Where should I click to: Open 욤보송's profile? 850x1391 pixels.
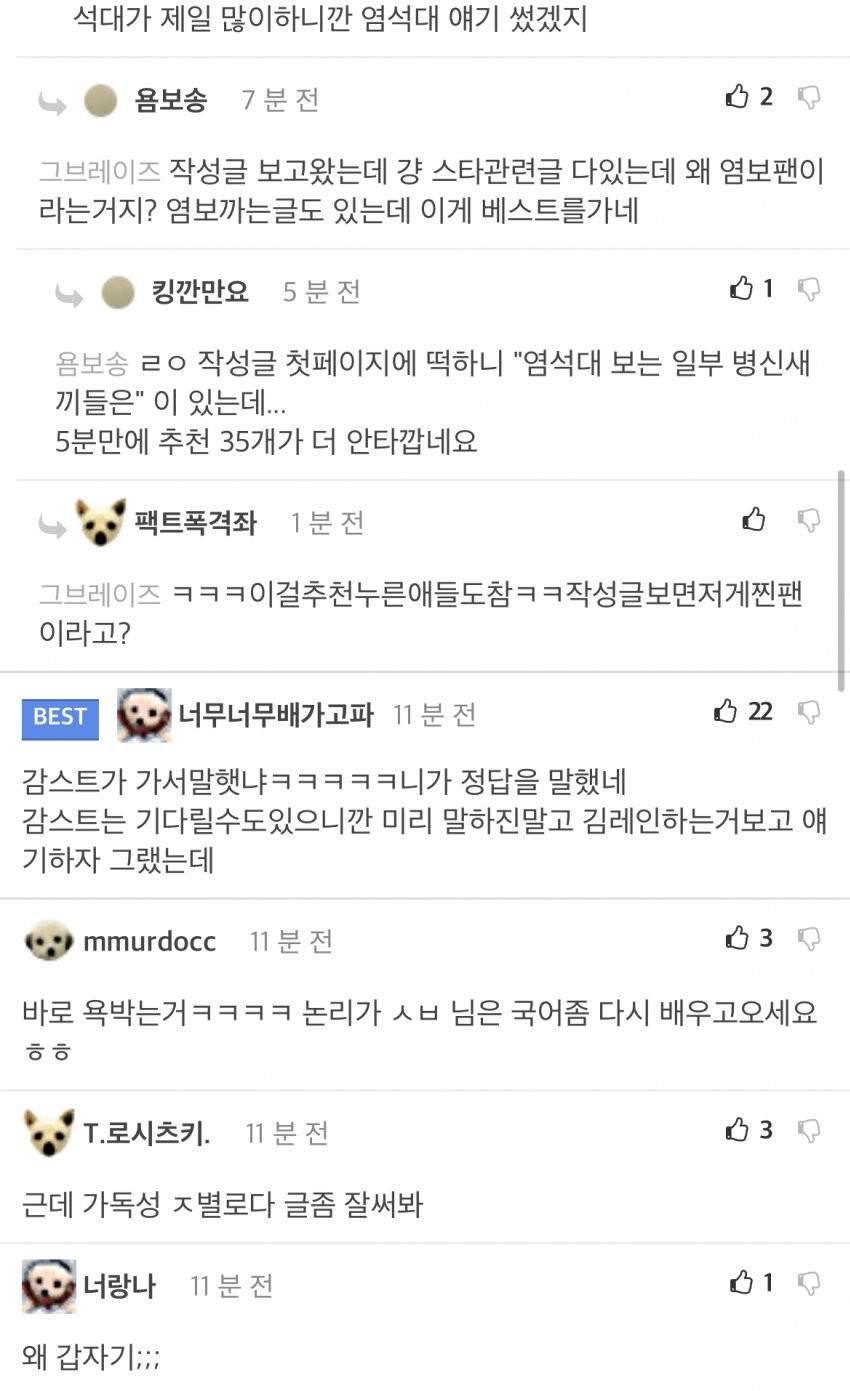[170, 100]
